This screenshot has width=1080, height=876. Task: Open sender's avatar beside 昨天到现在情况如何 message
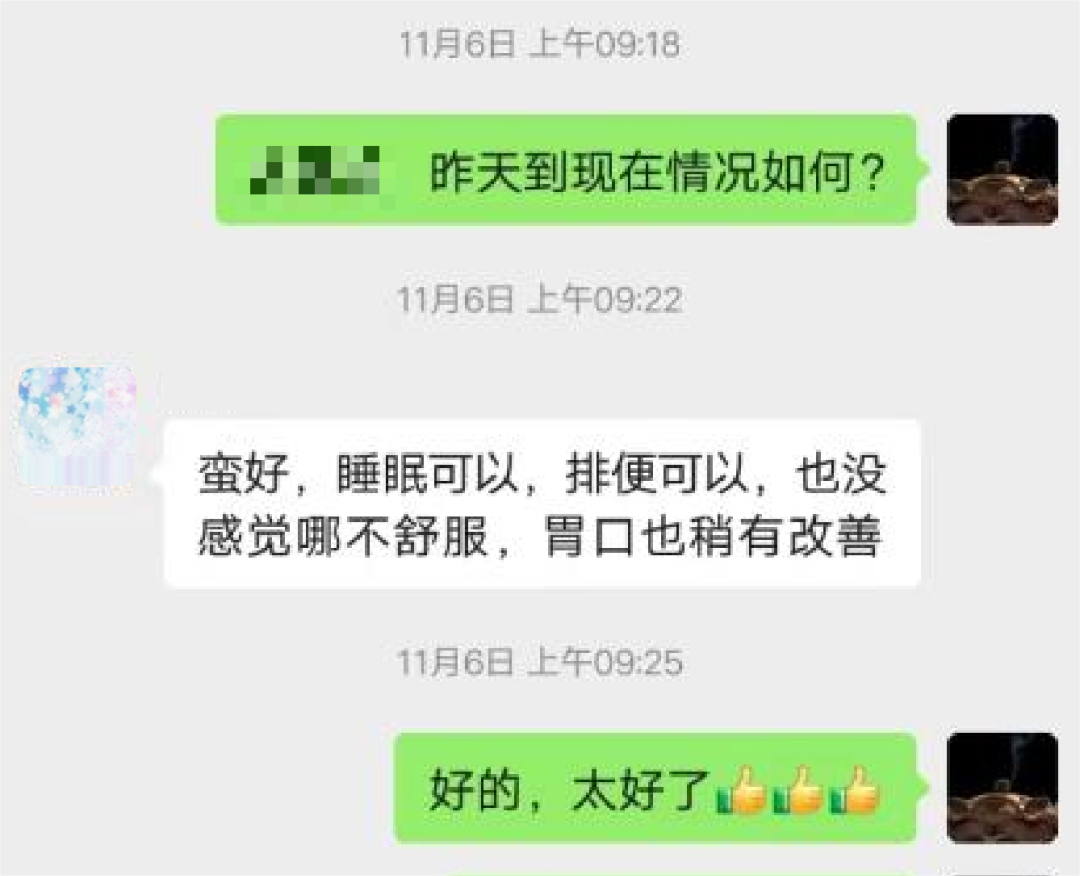click(1002, 169)
